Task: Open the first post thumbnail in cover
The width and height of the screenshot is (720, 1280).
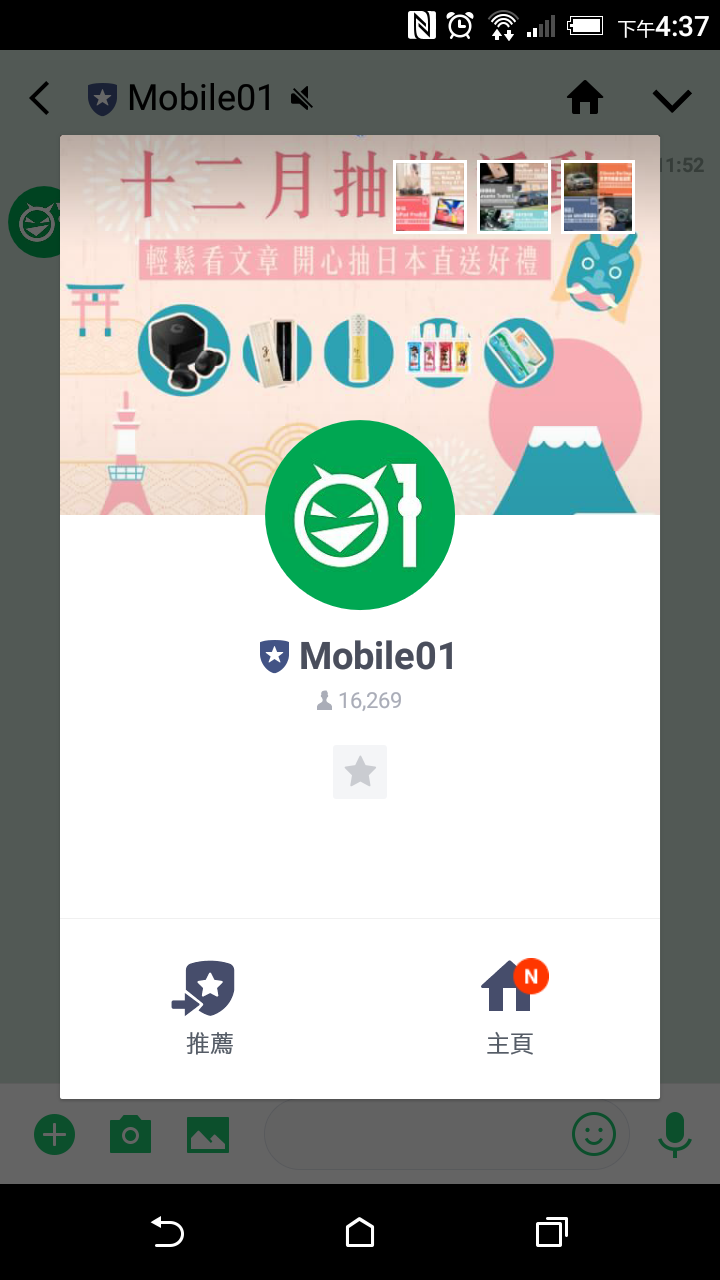Action: (x=430, y=196)
